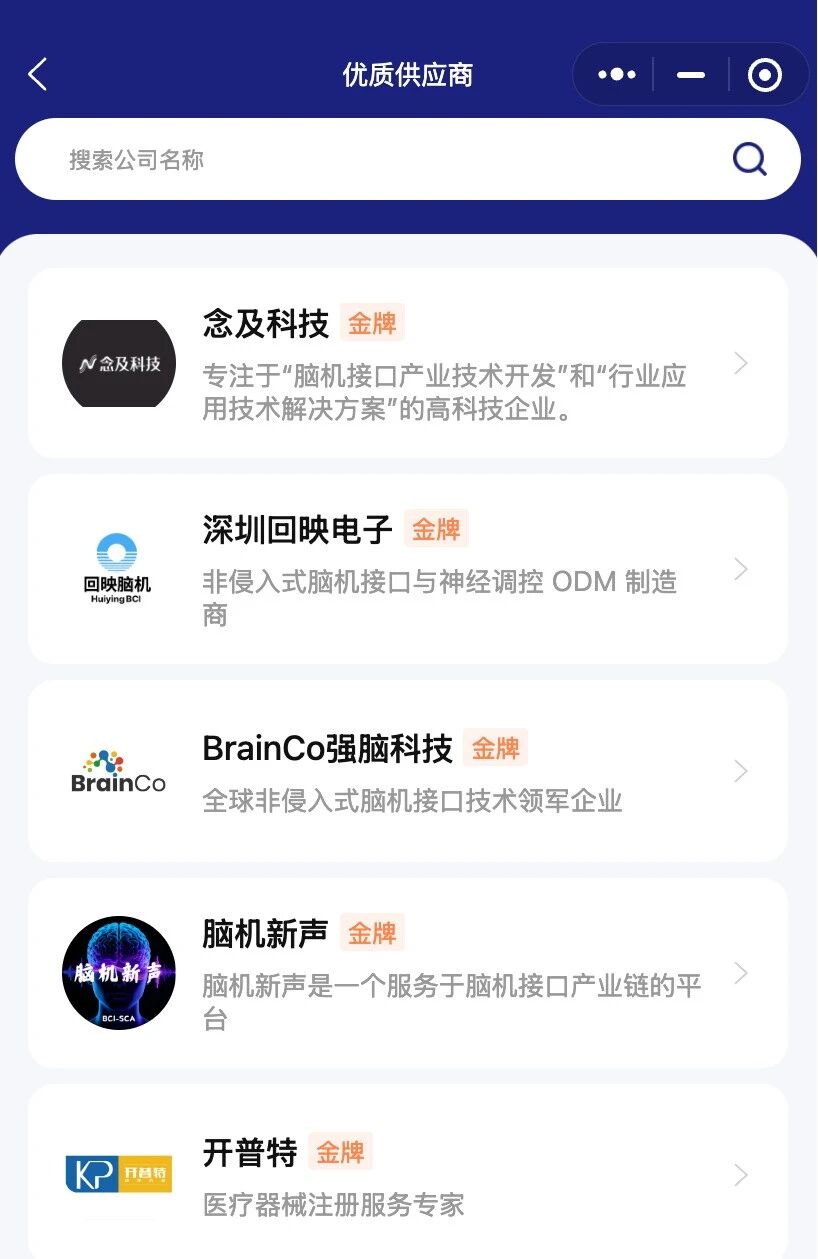Image resolution: width=818 pixels, height=1259 pixels.
Task: Click the 开普特 KP logo
Action: click(118, 1172)
